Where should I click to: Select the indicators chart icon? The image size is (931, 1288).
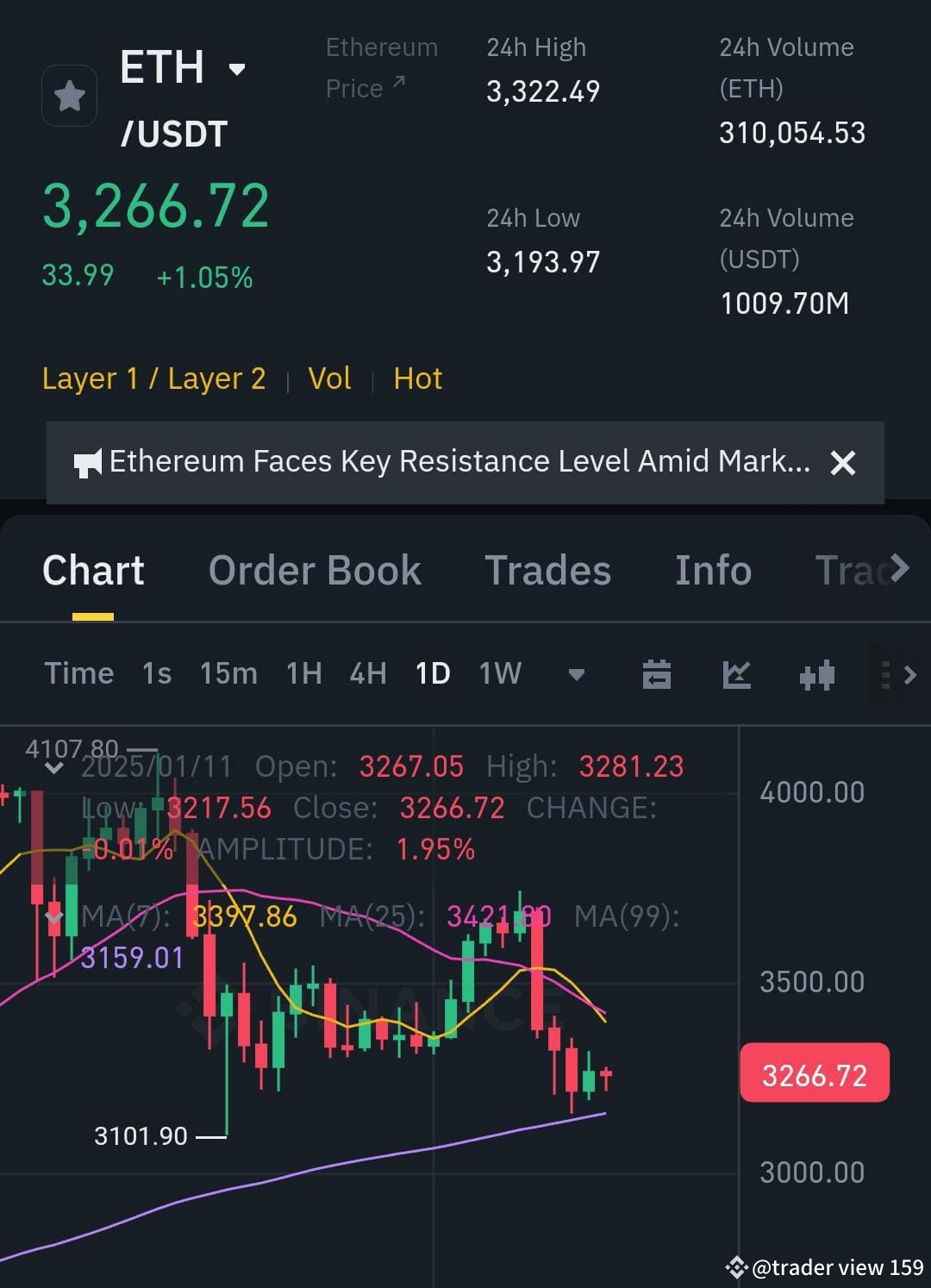737,675
